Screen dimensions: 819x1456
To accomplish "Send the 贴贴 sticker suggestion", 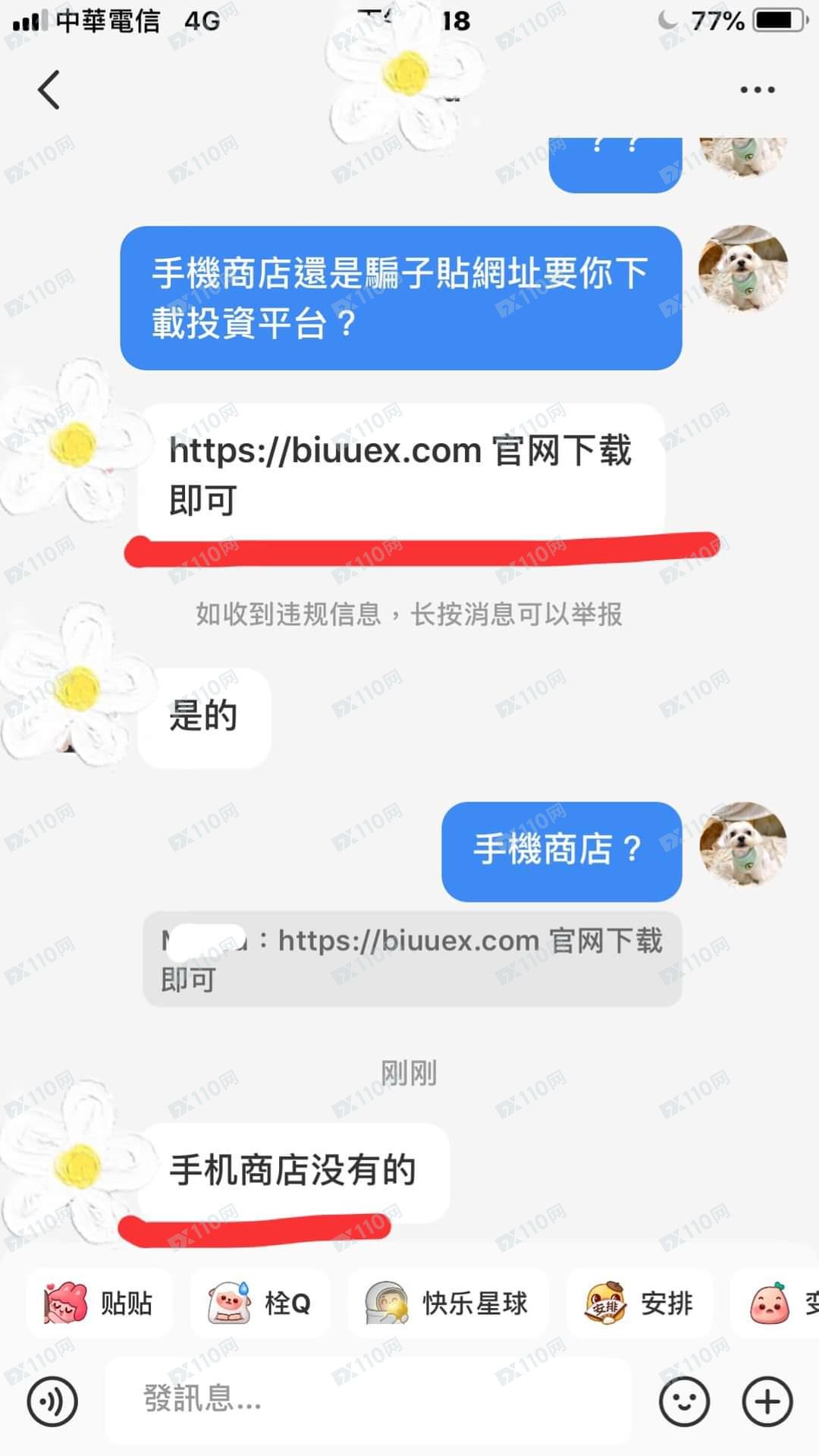I will coord(100,1303).
